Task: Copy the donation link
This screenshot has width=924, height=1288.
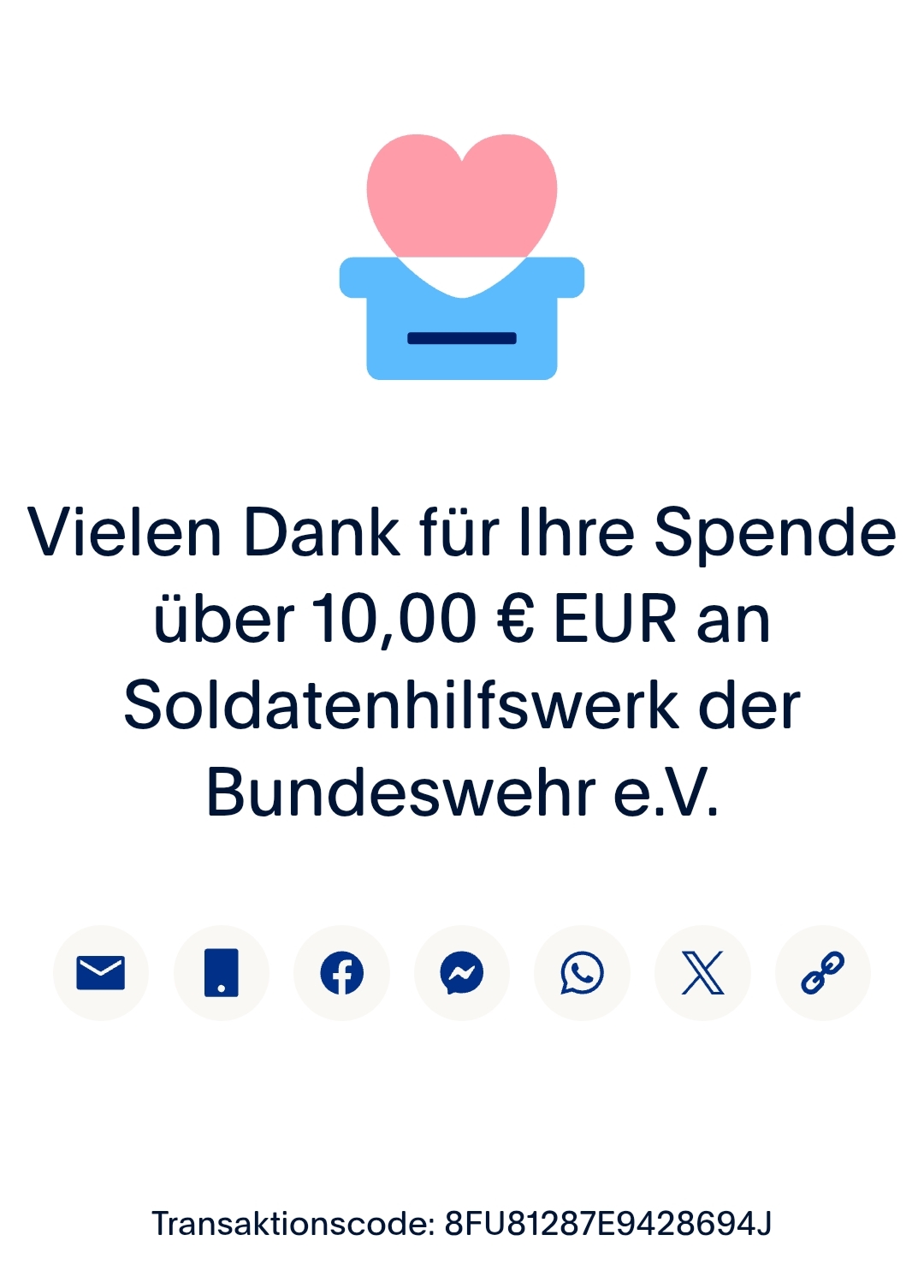Action: coord(822,973)
